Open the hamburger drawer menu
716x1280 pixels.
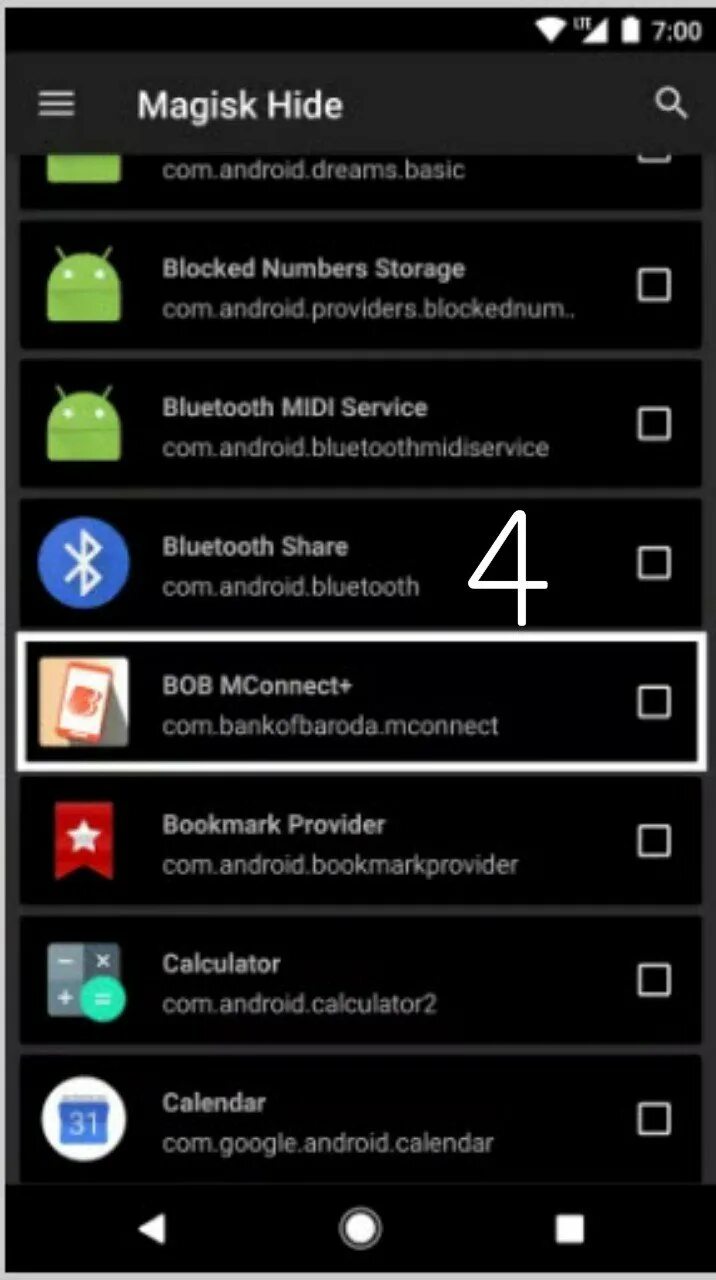(56, 103)
